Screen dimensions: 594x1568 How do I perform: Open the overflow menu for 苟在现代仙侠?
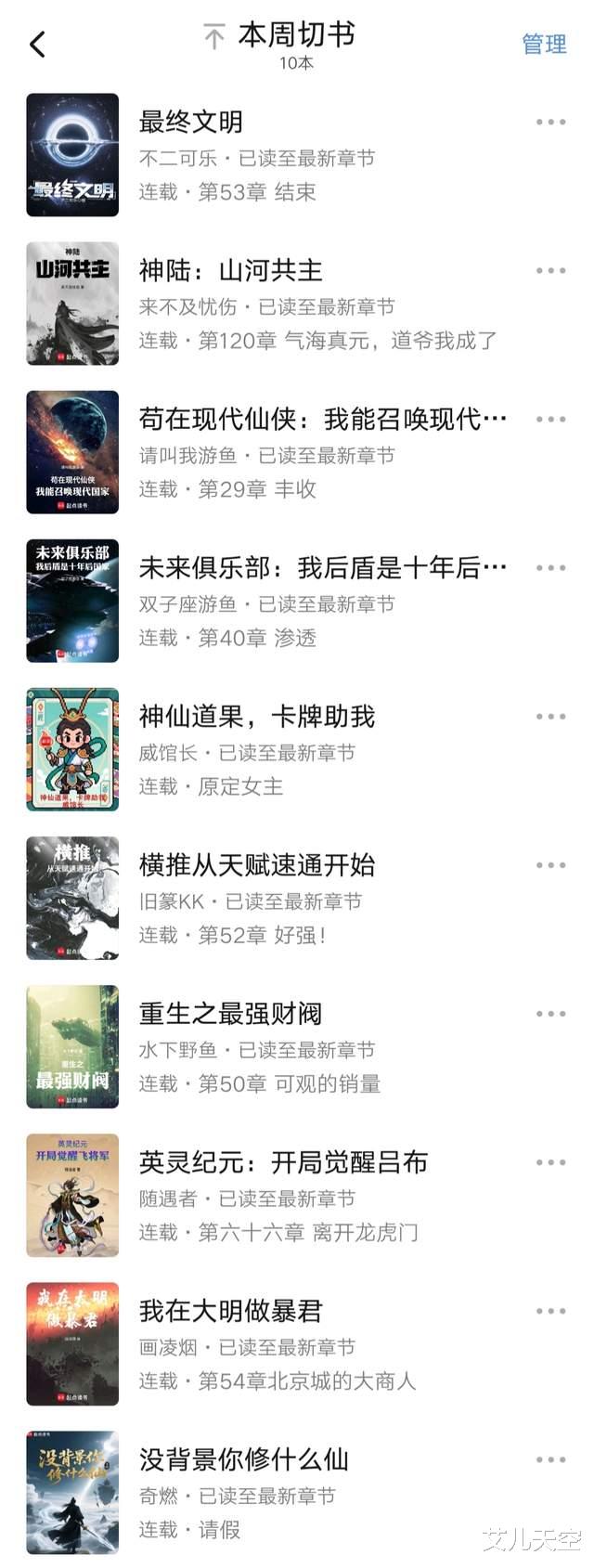pos(550,420)
